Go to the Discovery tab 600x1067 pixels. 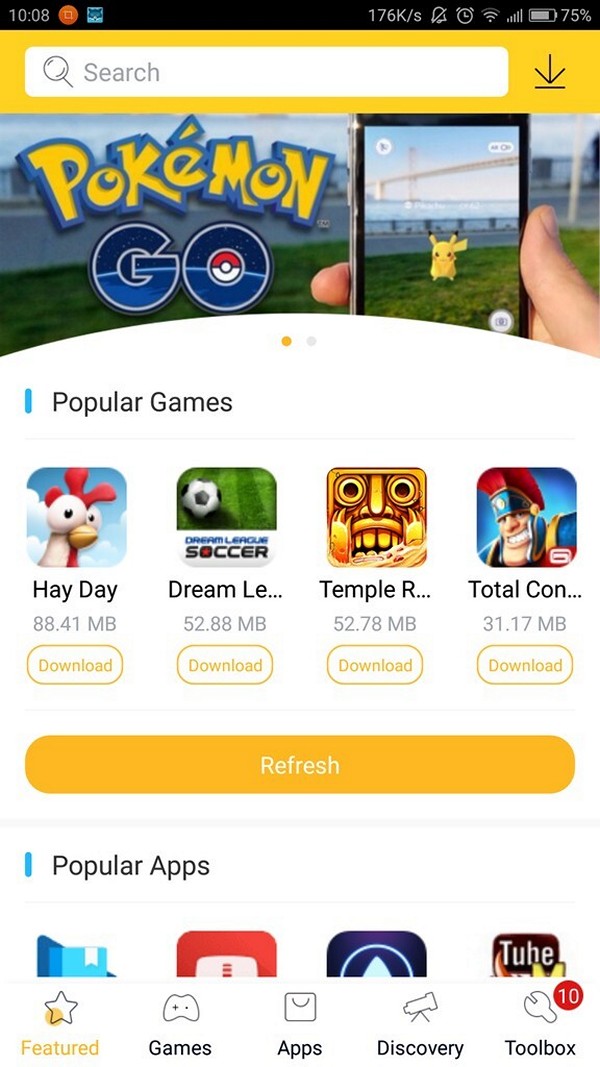pos(420,1024)
